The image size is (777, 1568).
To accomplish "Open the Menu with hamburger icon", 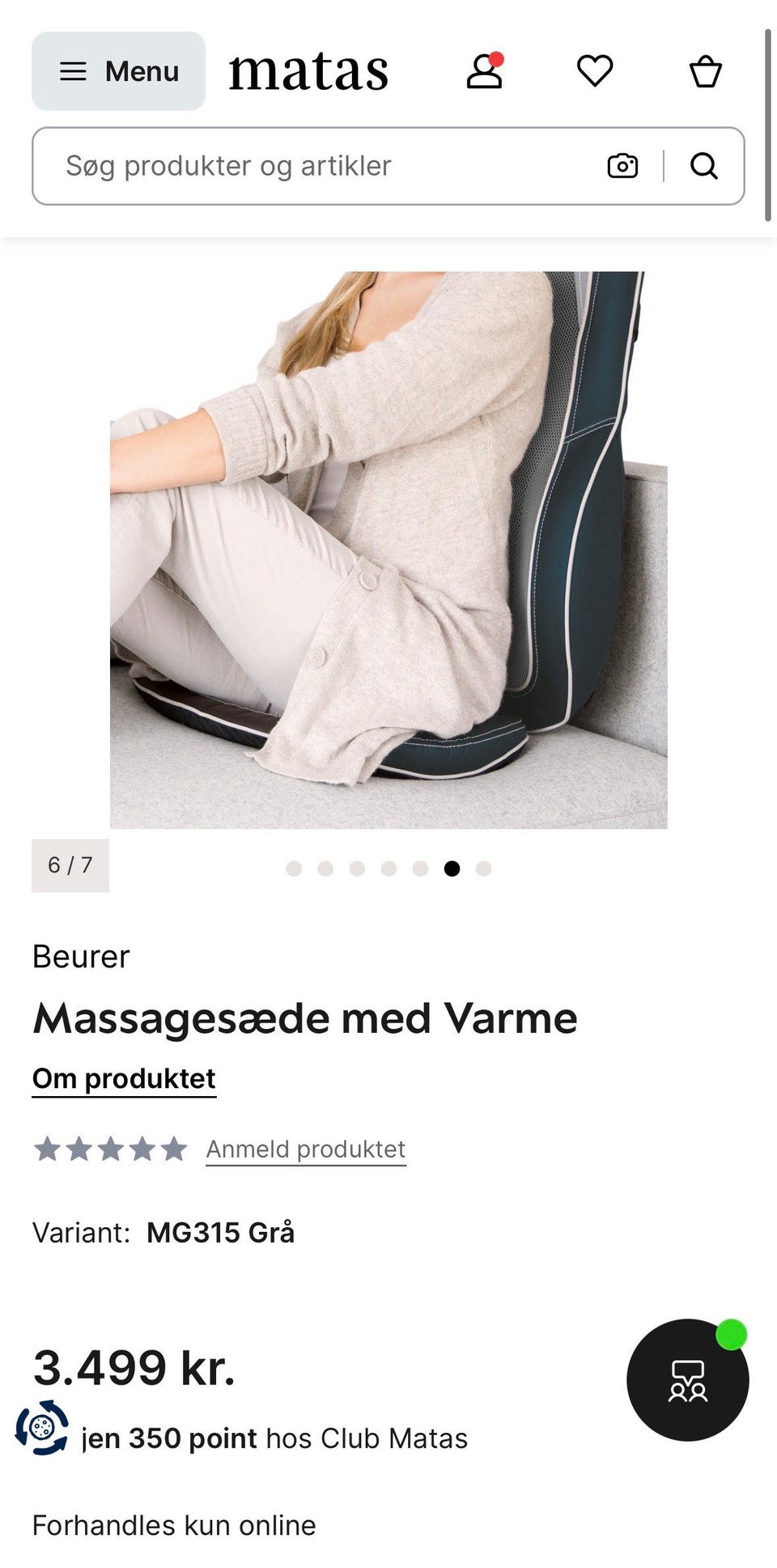I will pos(117,71).
